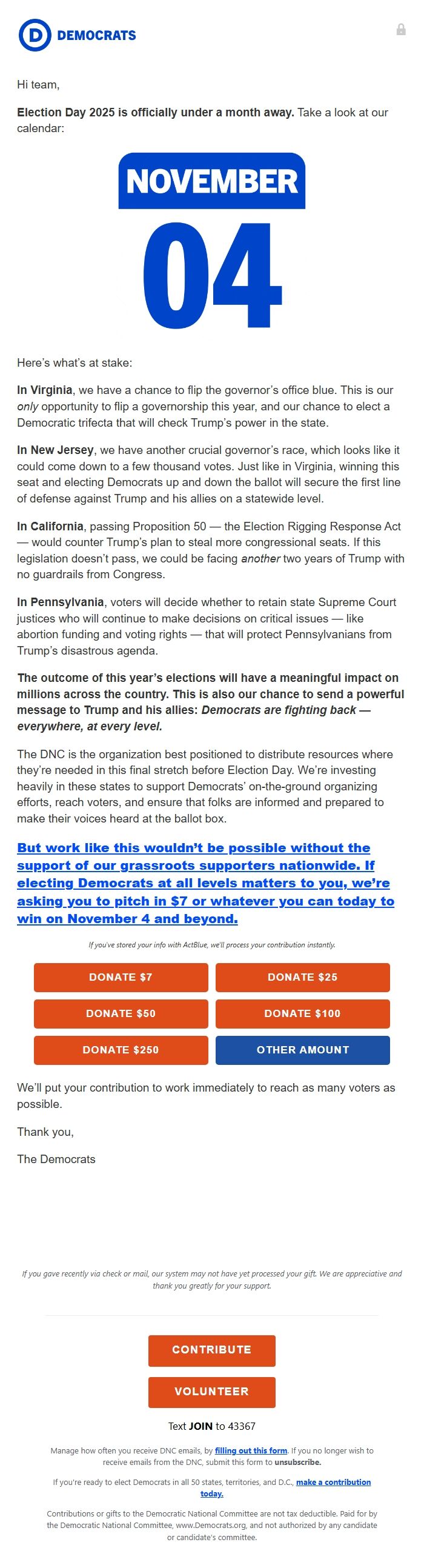Tap the CONTRIBUTE button
Image resolution: width=424 pixels, height=1568 pixels.
[x=211, y=1349]
